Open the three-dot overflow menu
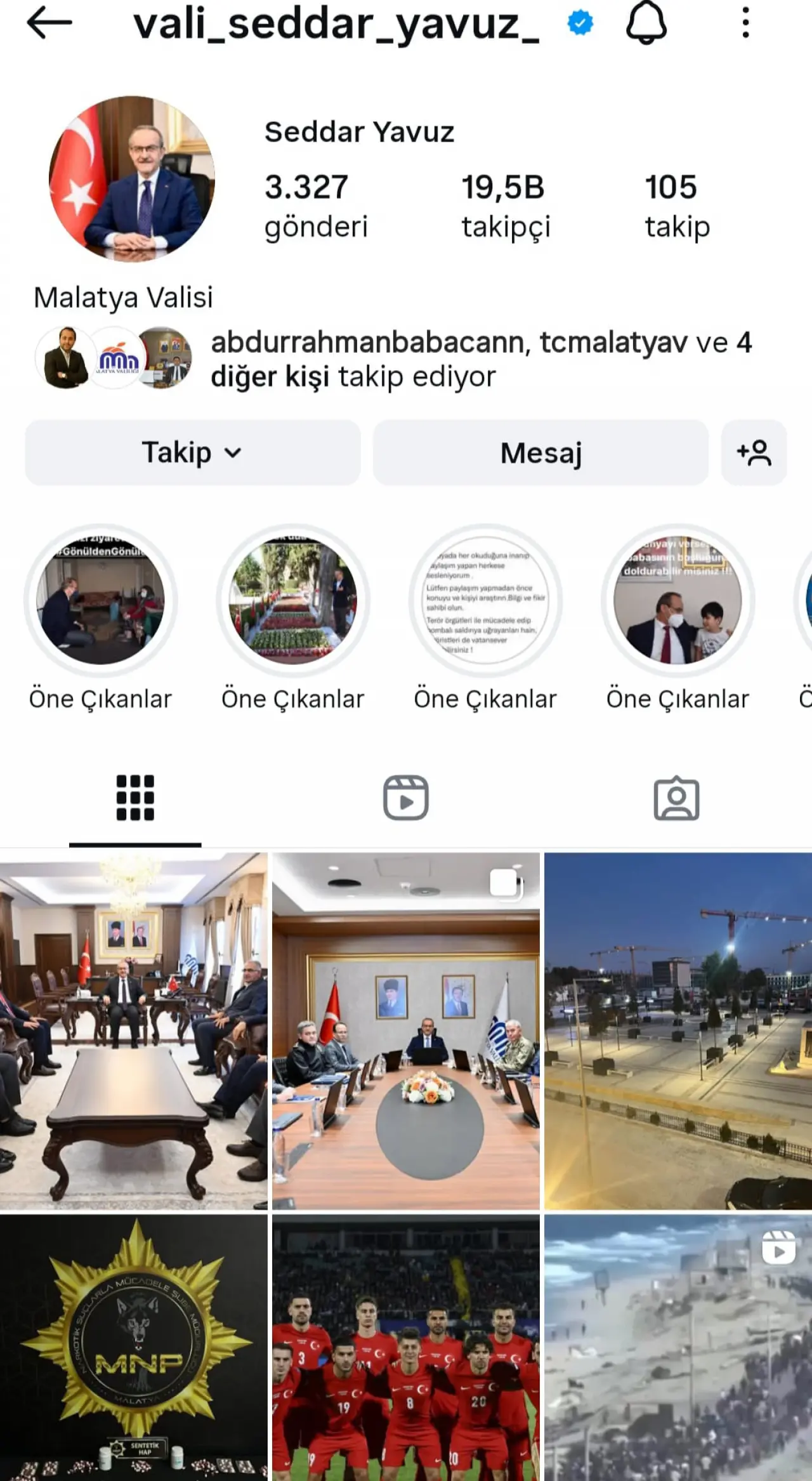 click(745, 23)
